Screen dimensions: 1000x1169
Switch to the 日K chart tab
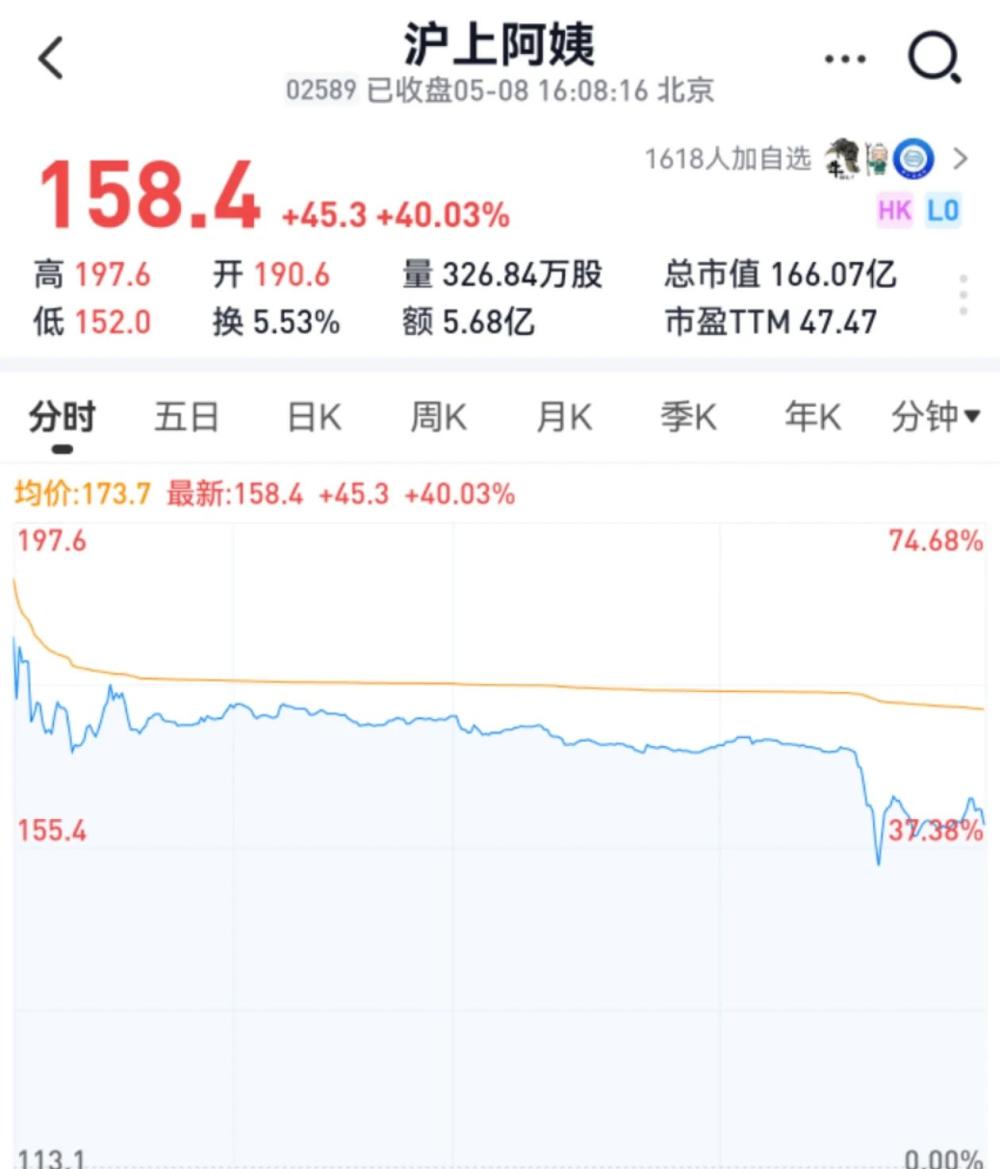coord(313,417)
